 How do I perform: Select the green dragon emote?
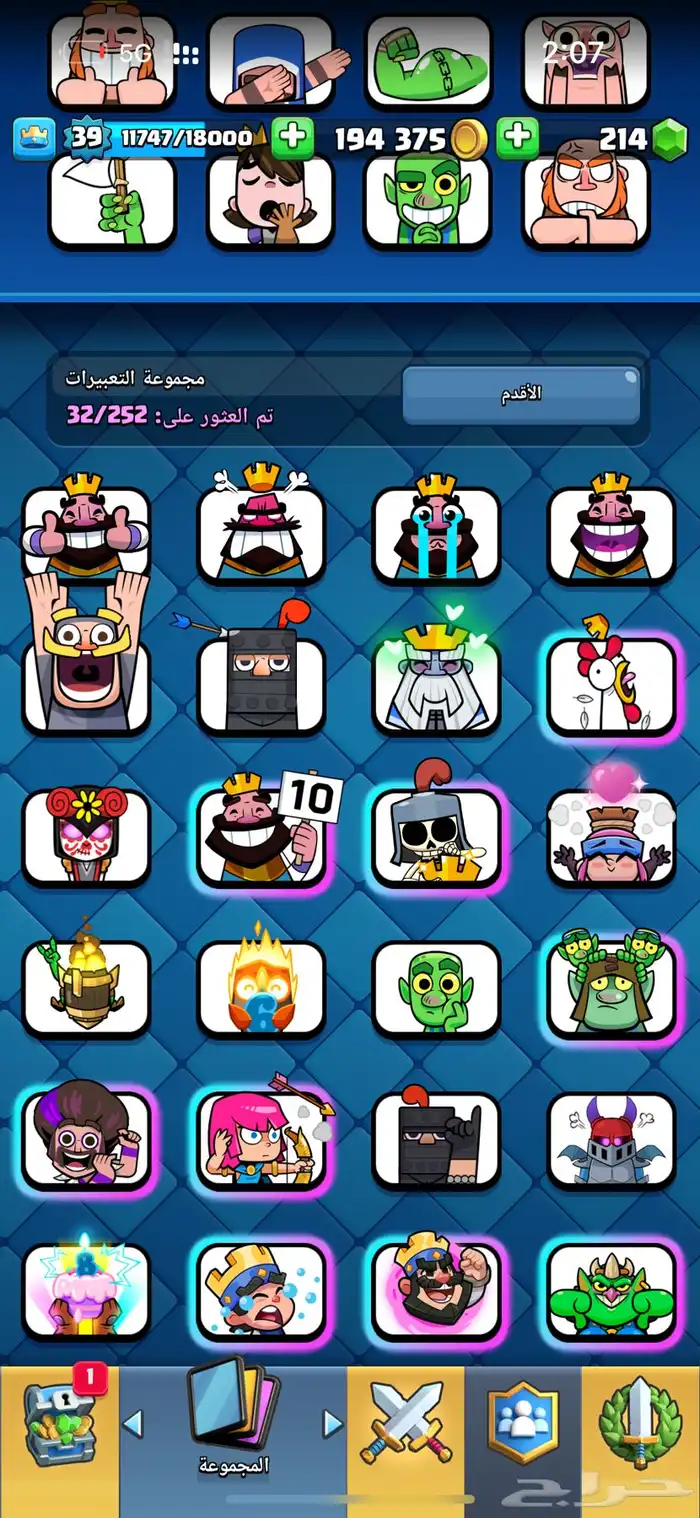(611, 1290)
